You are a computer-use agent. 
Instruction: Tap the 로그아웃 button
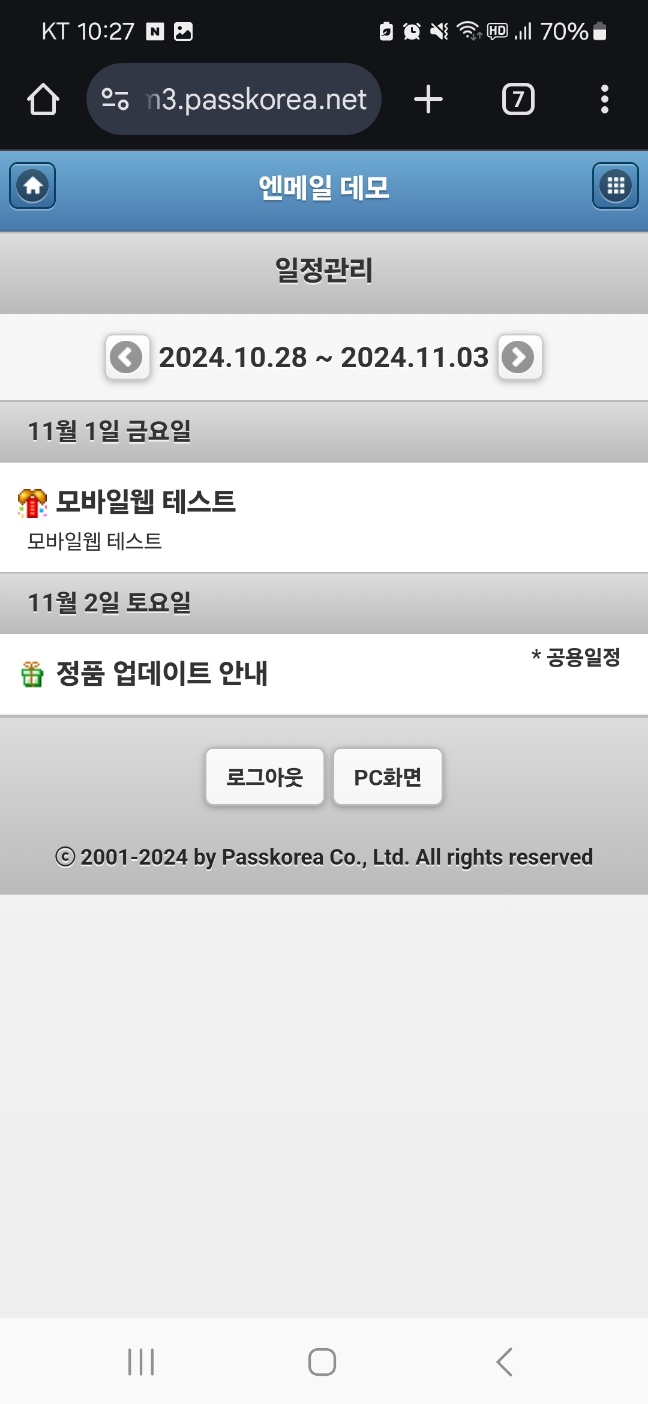click(264, 777)
